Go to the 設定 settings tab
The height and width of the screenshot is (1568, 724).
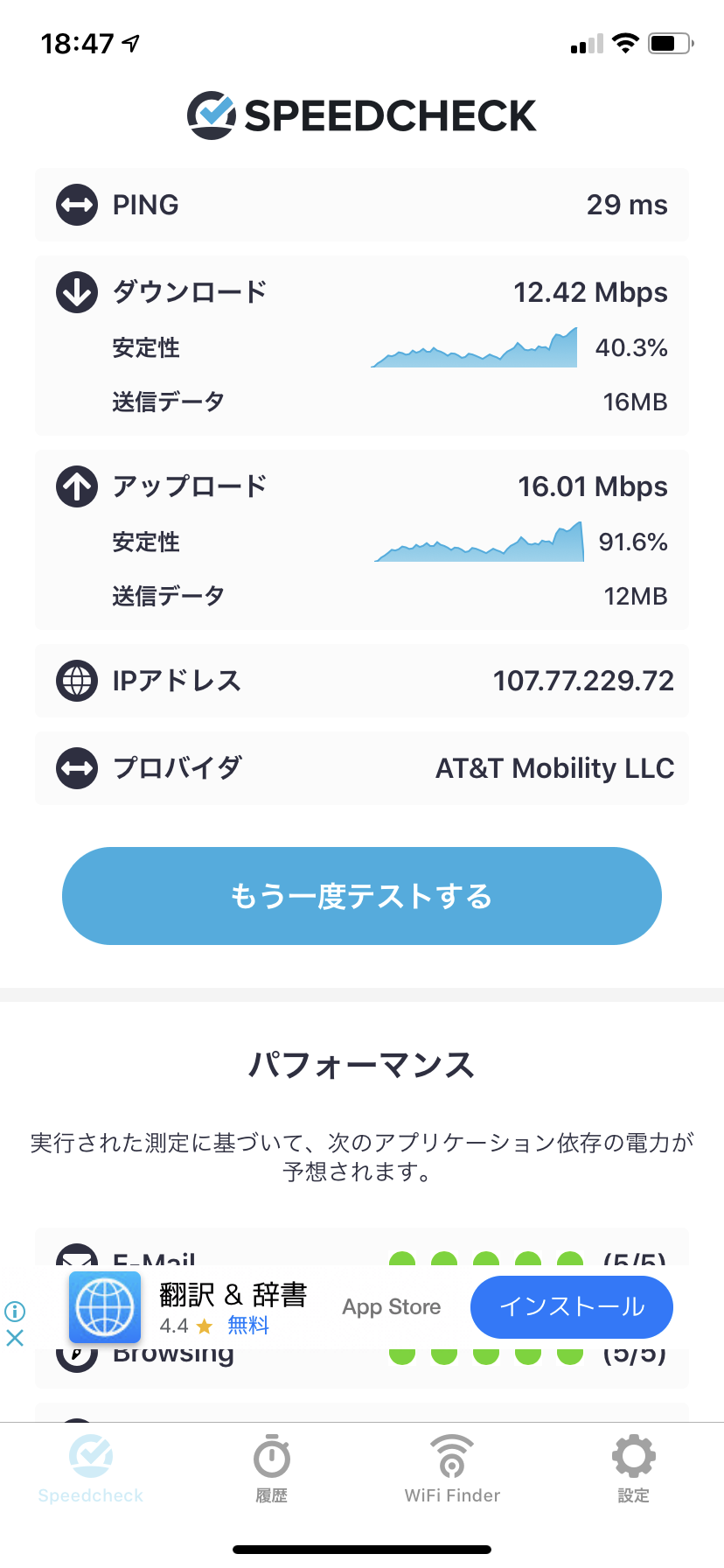tap(633, 1468)
